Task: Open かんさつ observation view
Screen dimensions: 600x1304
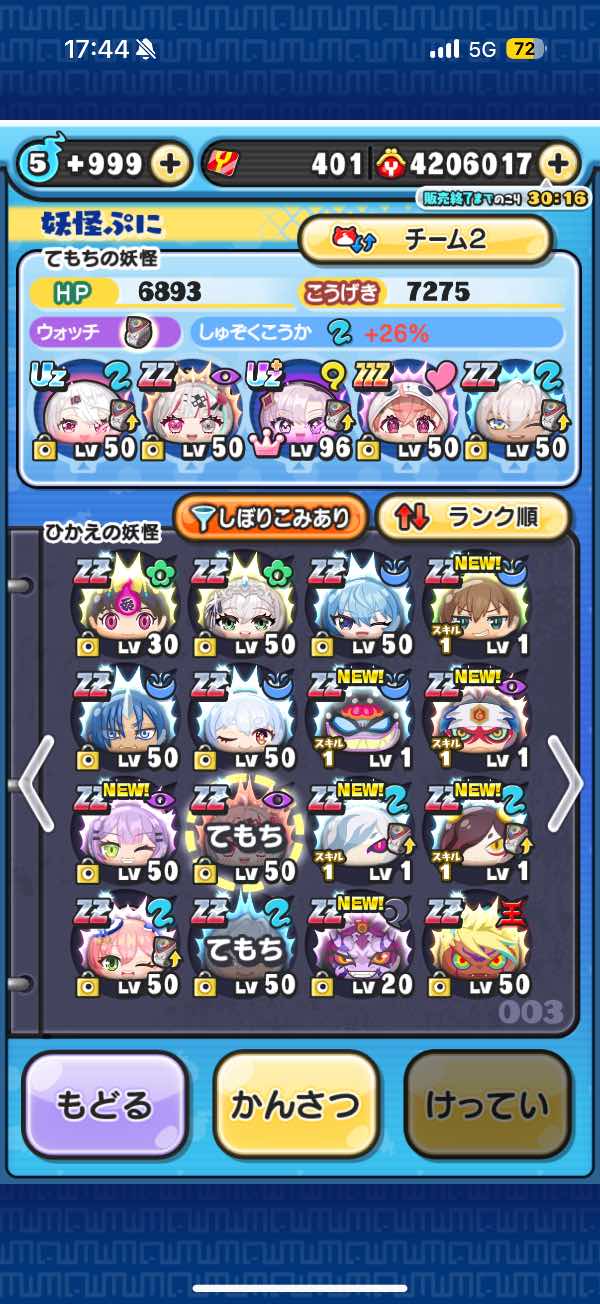Action: pos(296,1104)
